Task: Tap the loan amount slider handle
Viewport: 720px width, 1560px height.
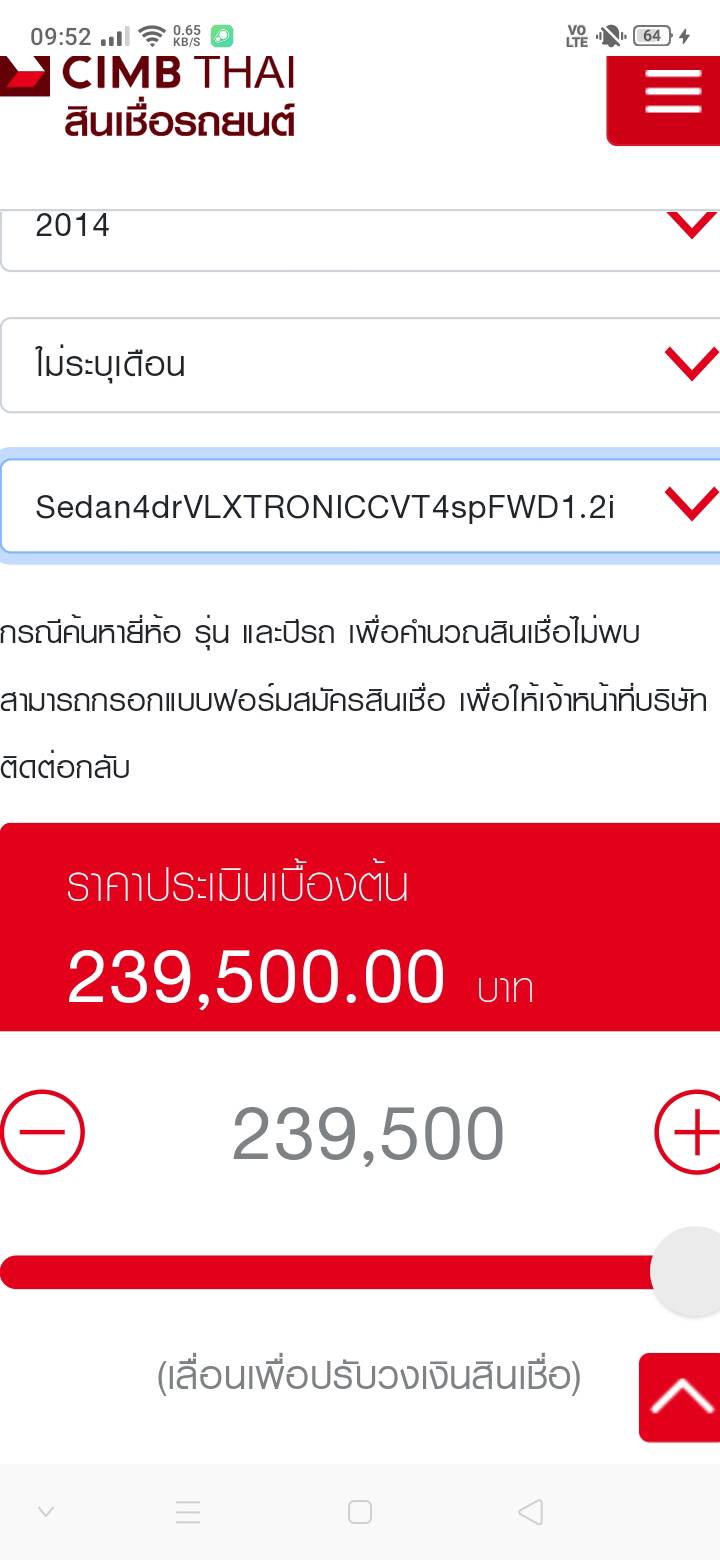Action: tap(688, 1272)
